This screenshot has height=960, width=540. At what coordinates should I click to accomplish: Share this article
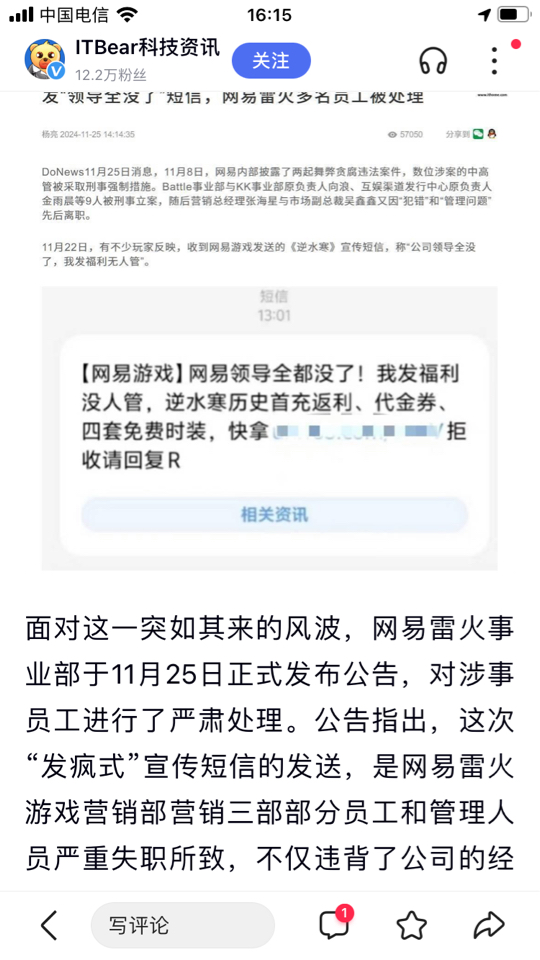click(489, 925)
